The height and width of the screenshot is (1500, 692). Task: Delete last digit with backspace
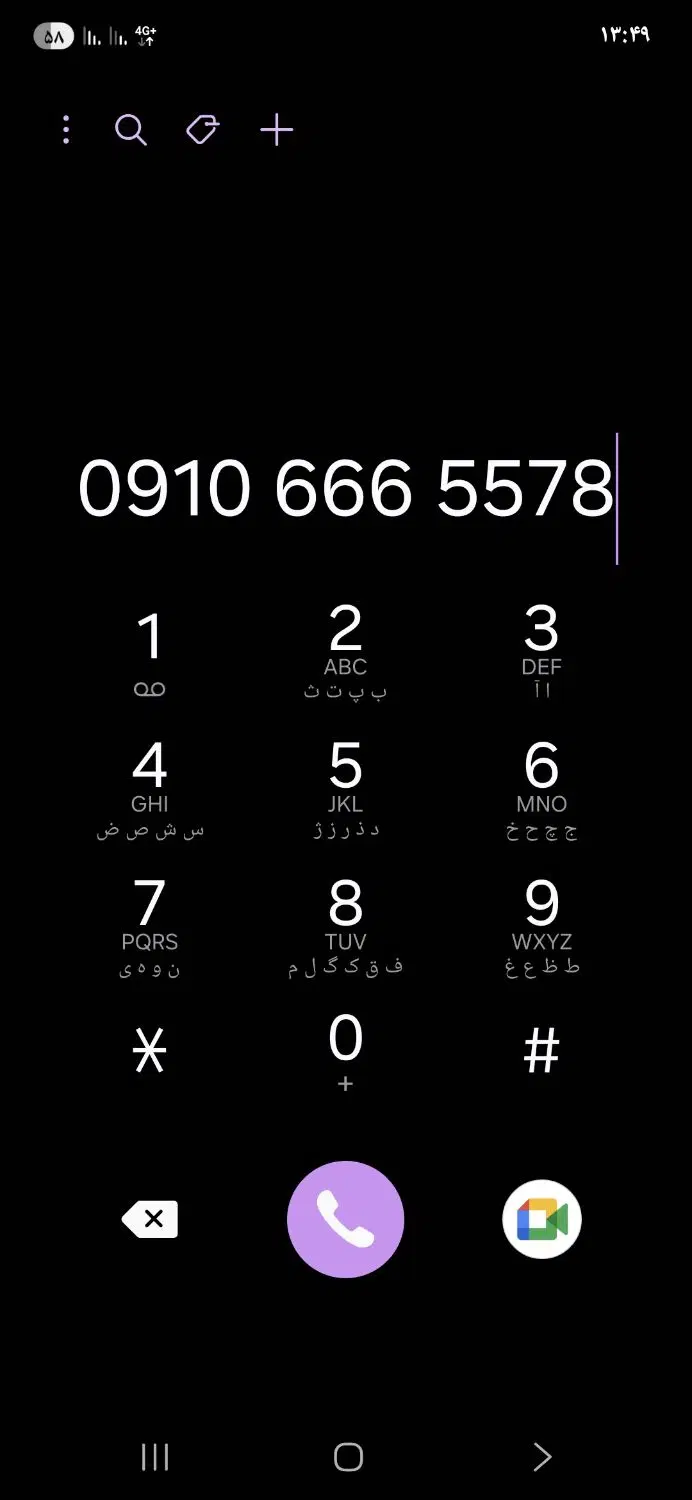[x=150, y=1220]
